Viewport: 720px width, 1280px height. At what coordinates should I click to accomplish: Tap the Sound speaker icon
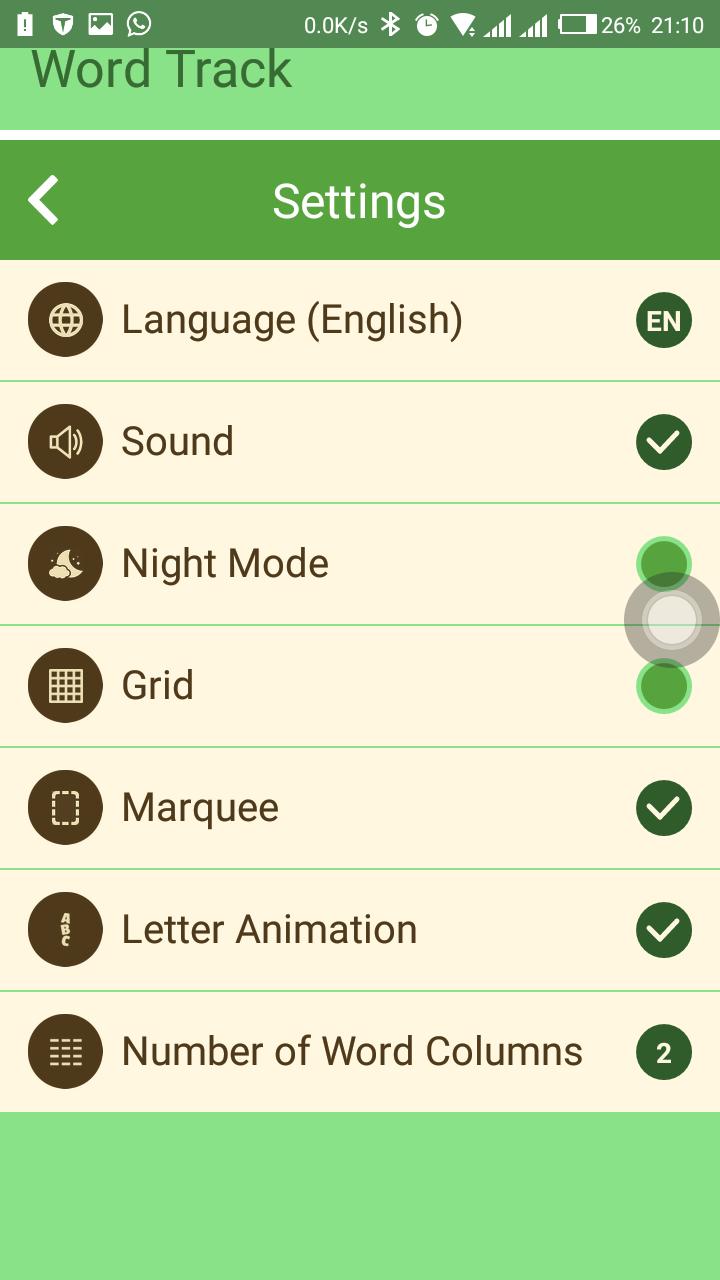[x=65, y=441]
